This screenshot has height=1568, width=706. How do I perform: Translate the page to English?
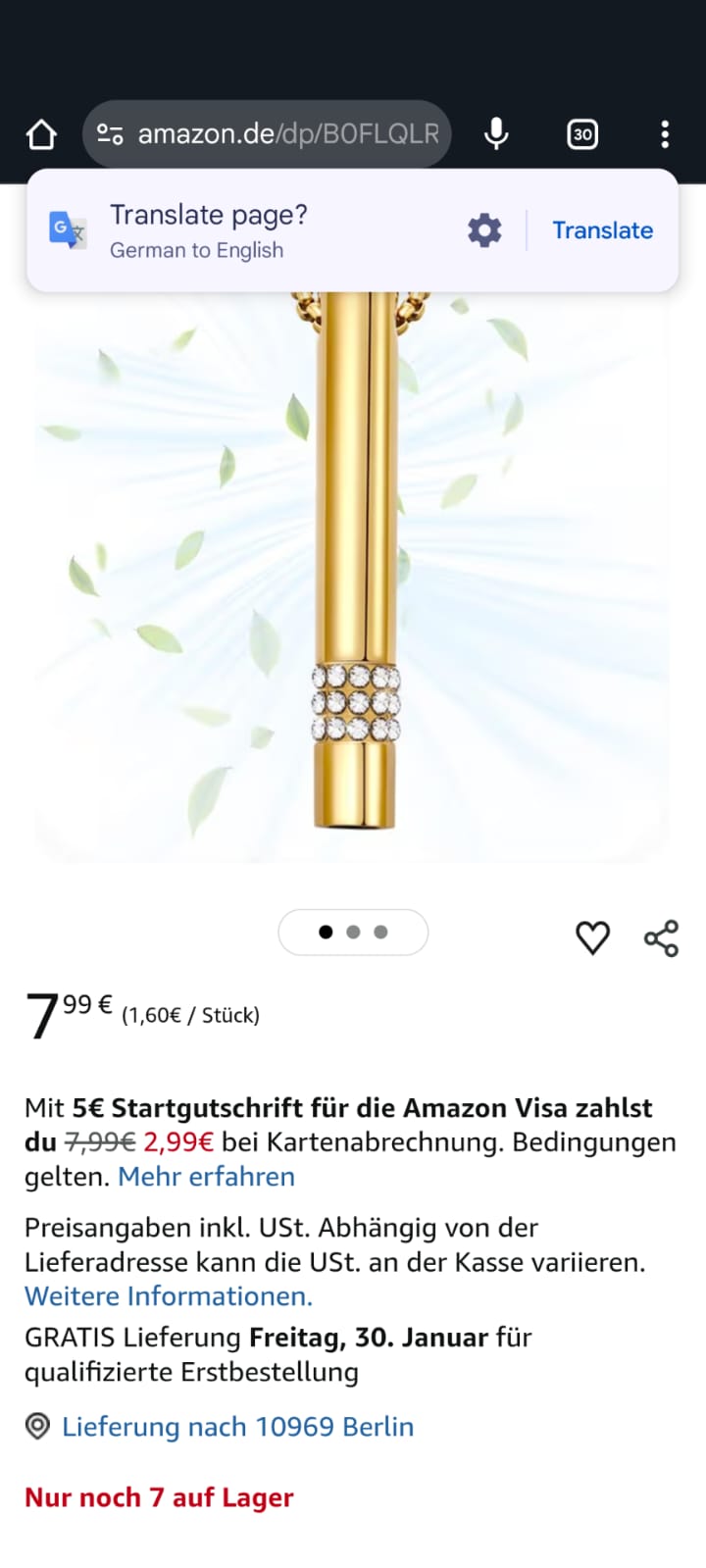pos(602,230)
